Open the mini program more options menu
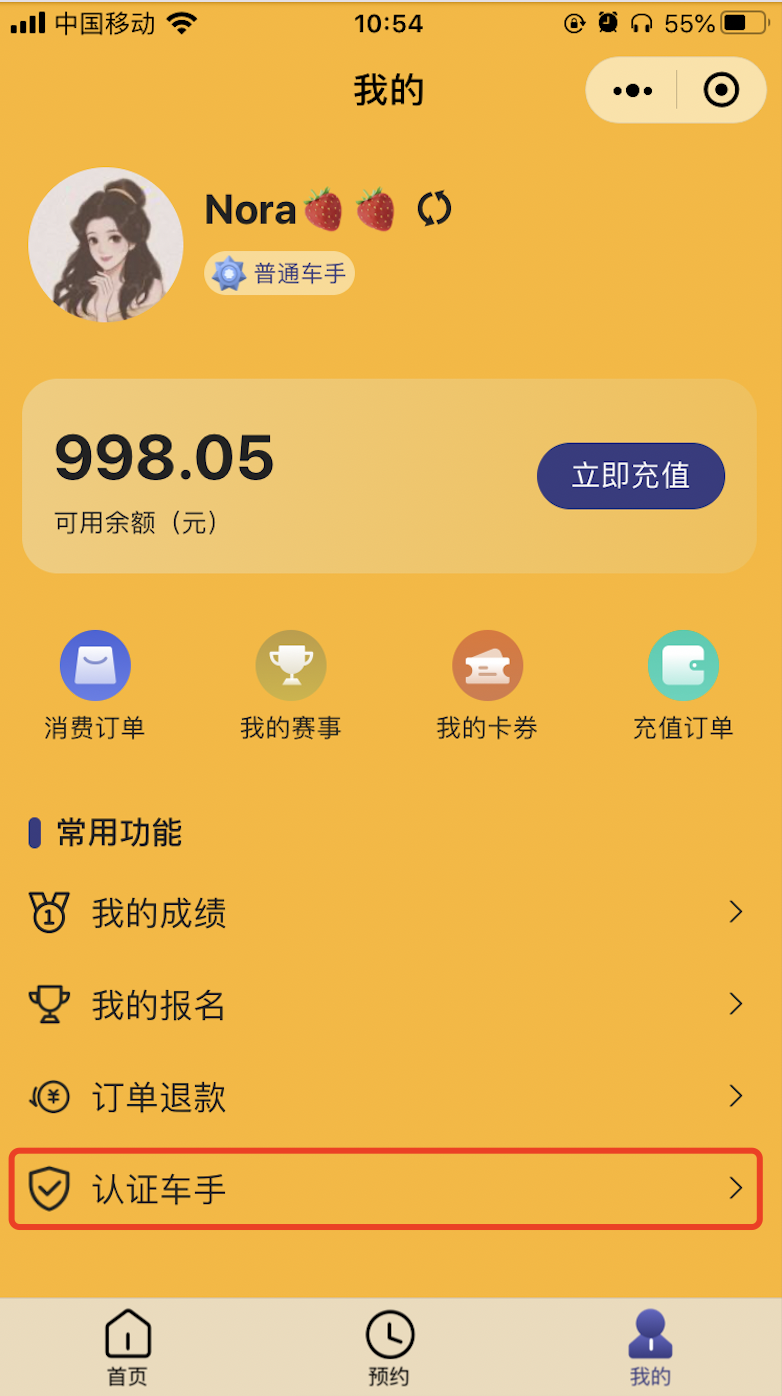The height and width of the screenshot is (1396, 782). click(x=632, y=91)
